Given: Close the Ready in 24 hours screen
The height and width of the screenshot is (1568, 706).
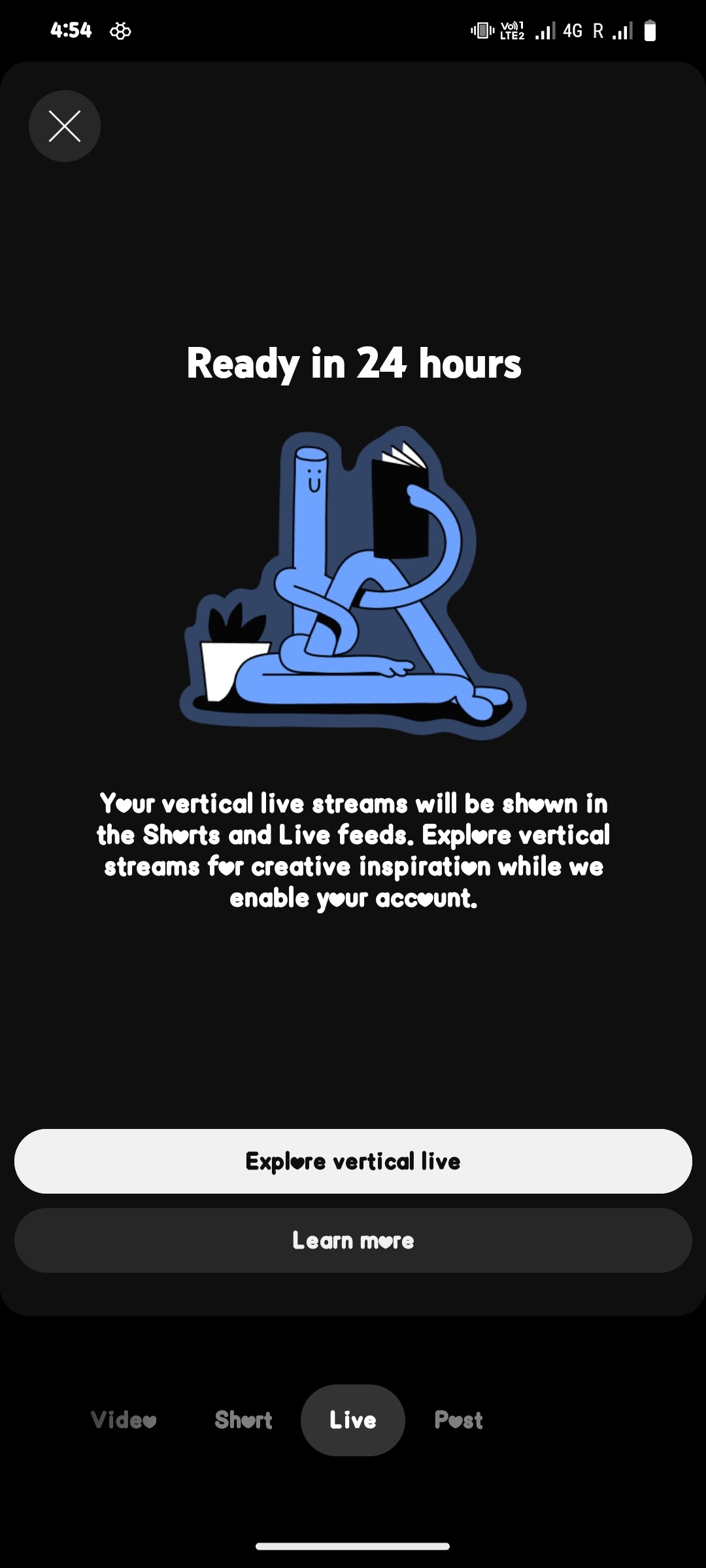Looking at the screenshot, I should point(65,126).
